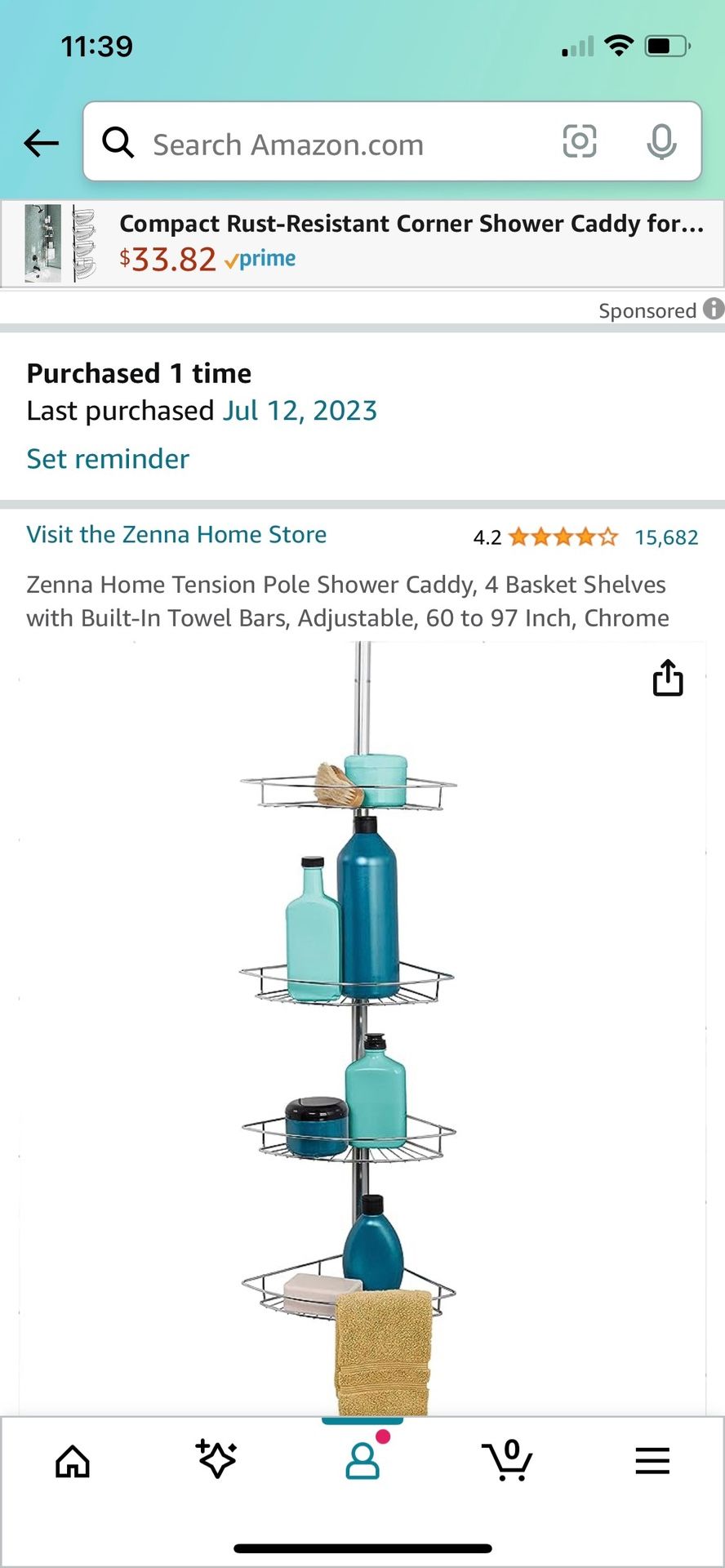Open the sparkle AI assistant tab
Viewport: 725px width, 1568px height.
pyautogui.click(x=217, y=1459)
